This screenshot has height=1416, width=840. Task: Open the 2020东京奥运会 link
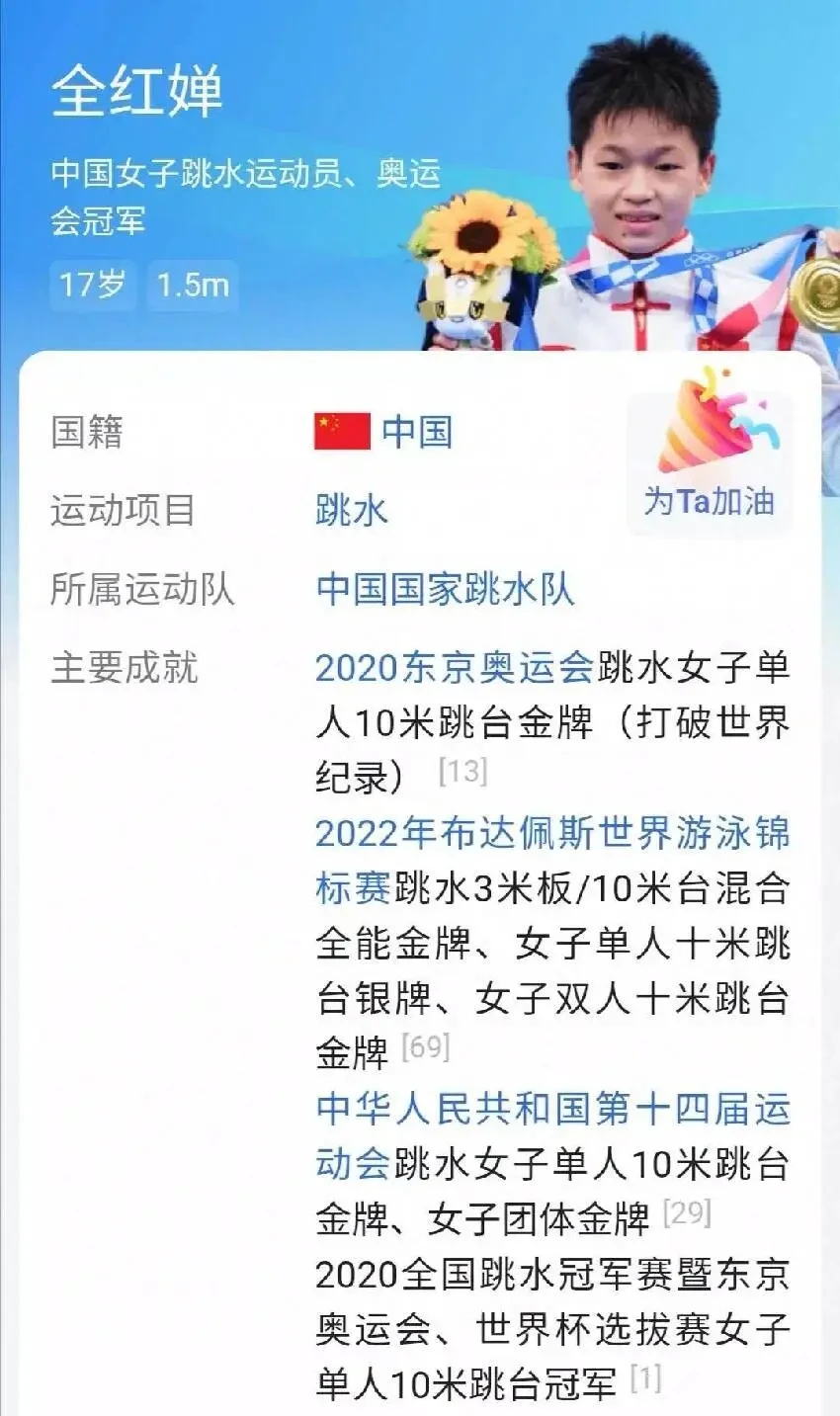click(x=454, y=668)
